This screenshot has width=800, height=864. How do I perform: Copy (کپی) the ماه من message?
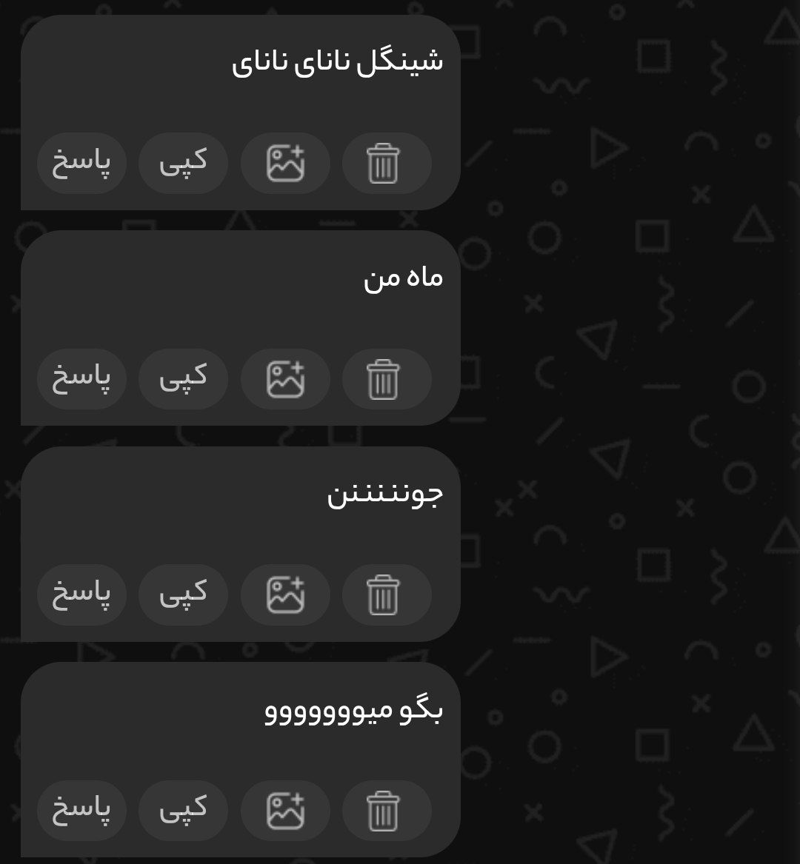[x=183, y=379]
